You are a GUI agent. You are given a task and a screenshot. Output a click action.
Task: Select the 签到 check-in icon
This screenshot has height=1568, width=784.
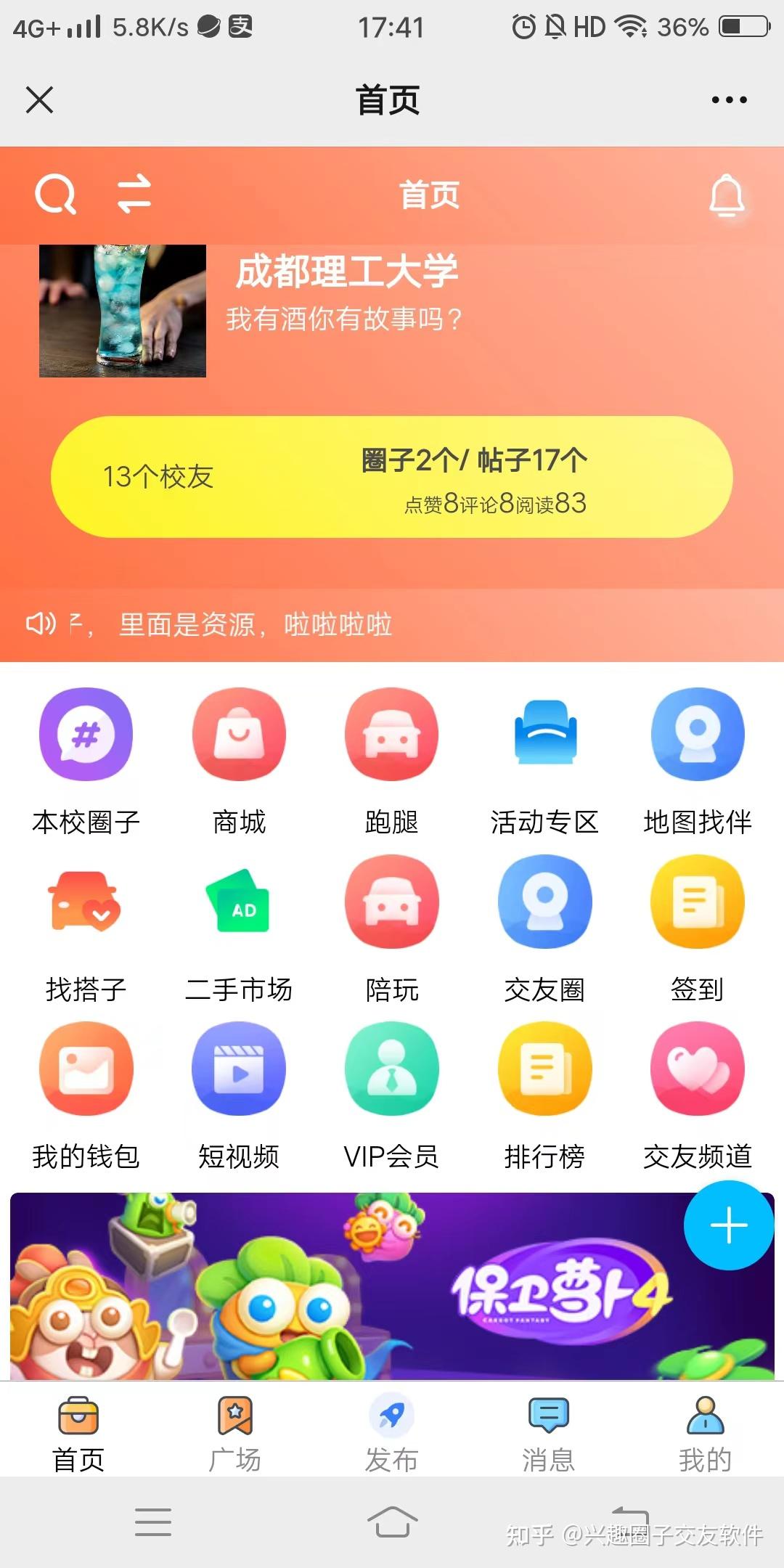pos(697,902)
